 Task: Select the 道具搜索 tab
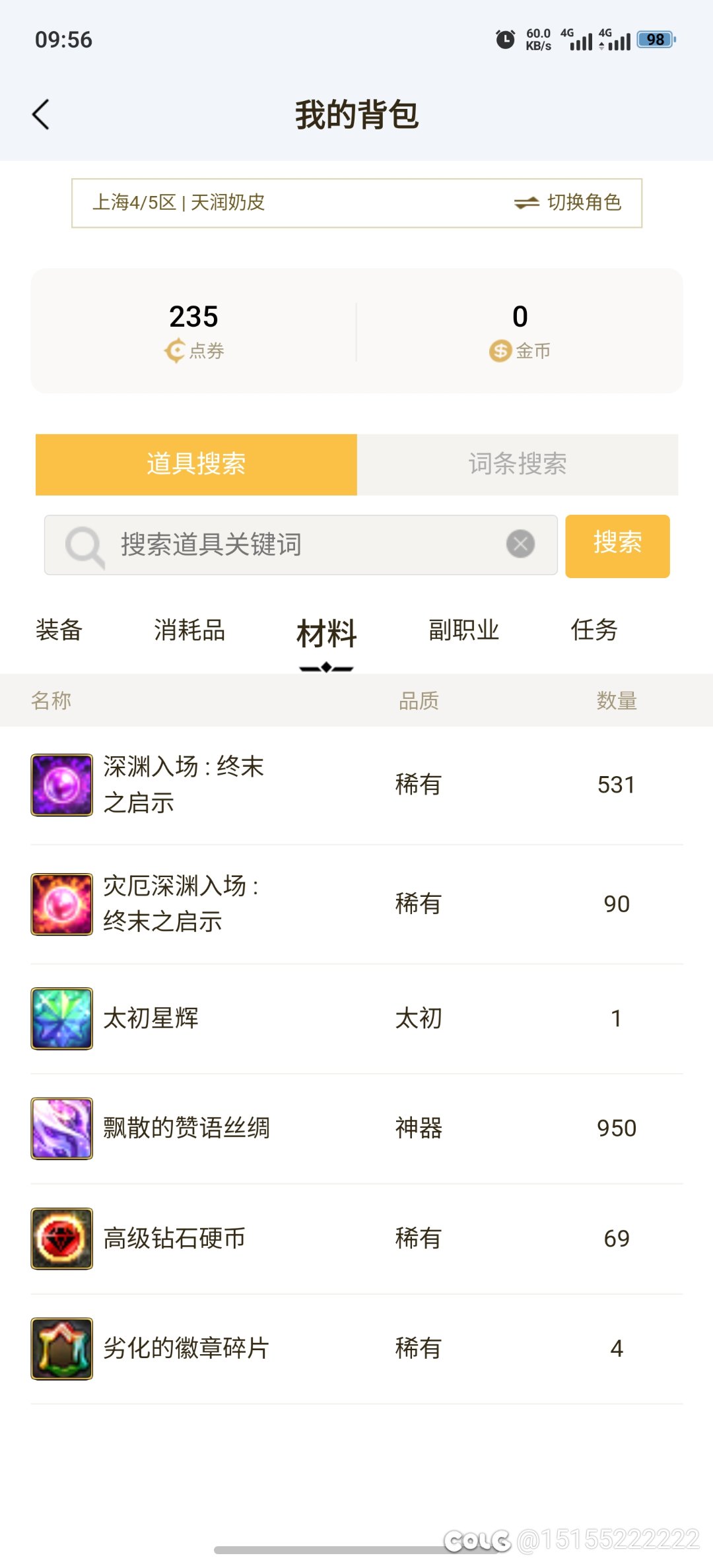click(196, 464)
